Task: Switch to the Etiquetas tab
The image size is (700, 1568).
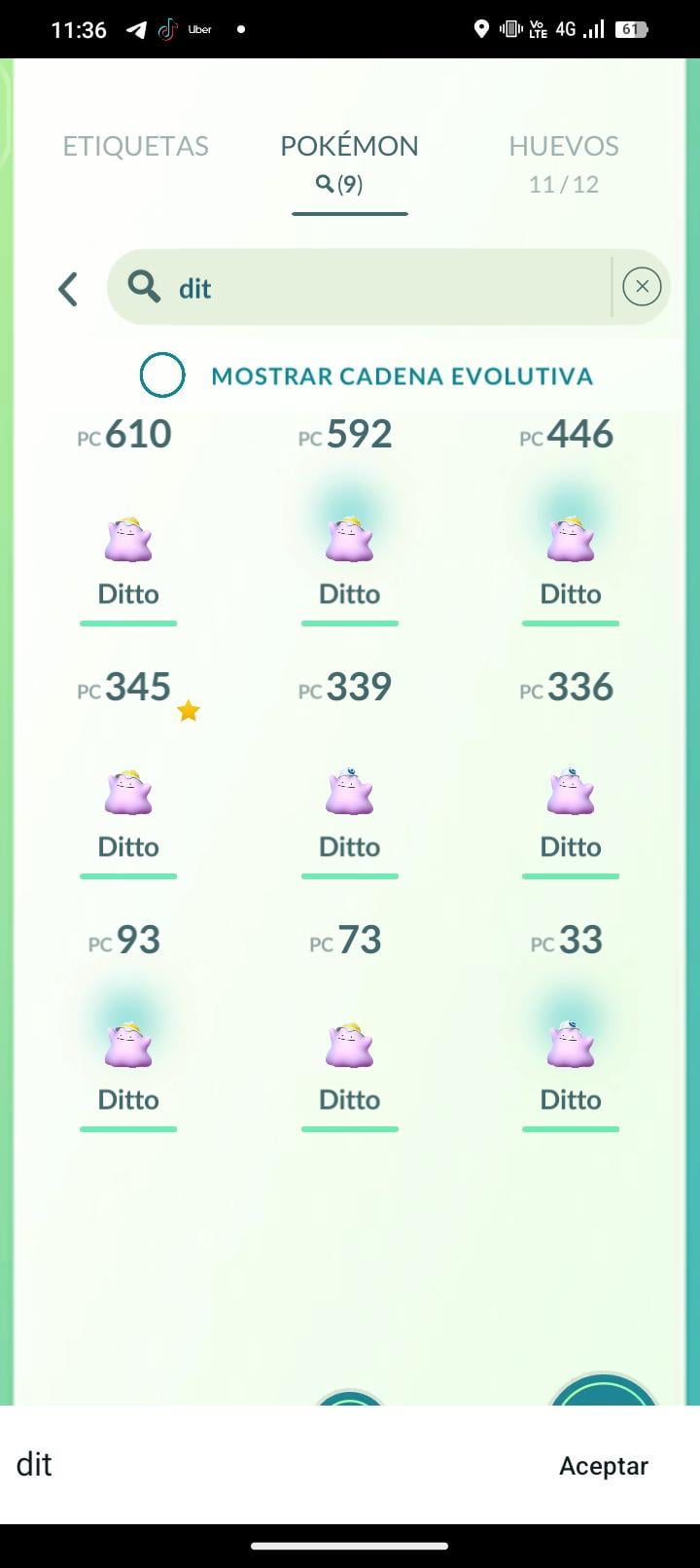Action: (135, 146)
